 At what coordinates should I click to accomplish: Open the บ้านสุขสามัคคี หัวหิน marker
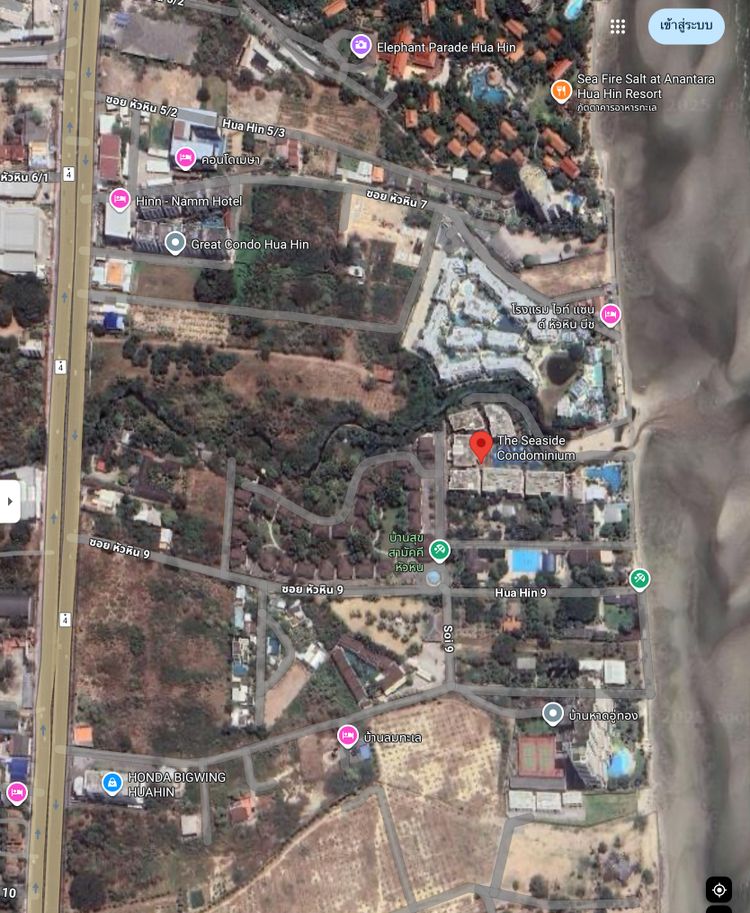[439, 550]
